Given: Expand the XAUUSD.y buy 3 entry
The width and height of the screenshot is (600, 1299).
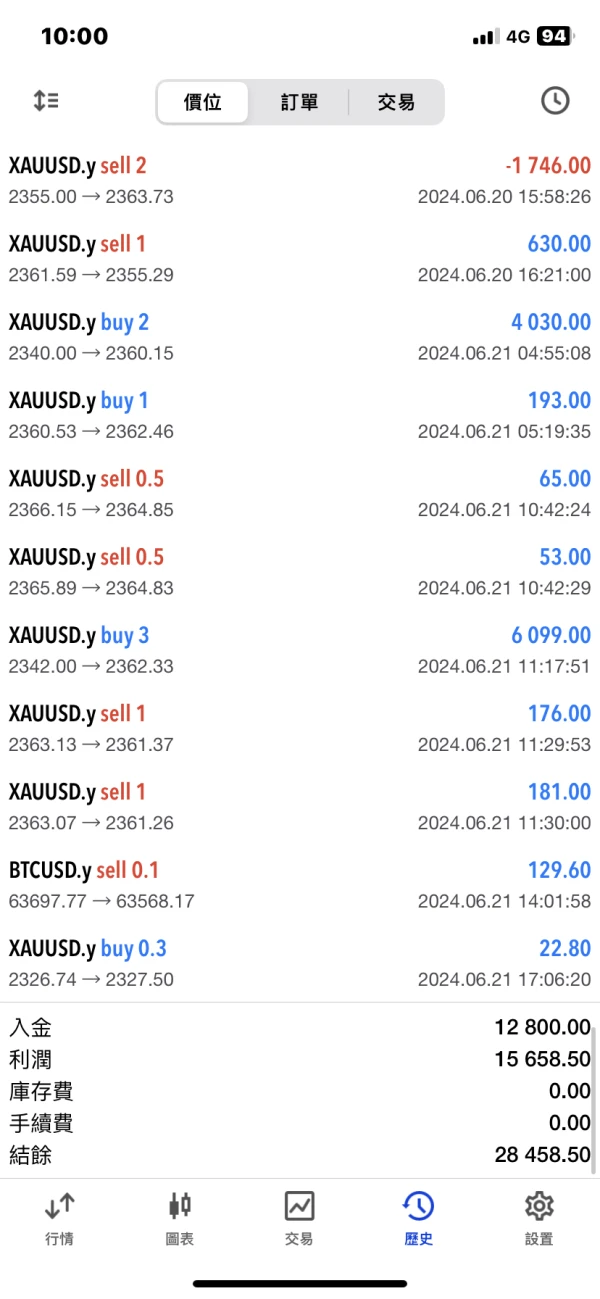Looking at the screenshot, I should [x=300, y=650].
